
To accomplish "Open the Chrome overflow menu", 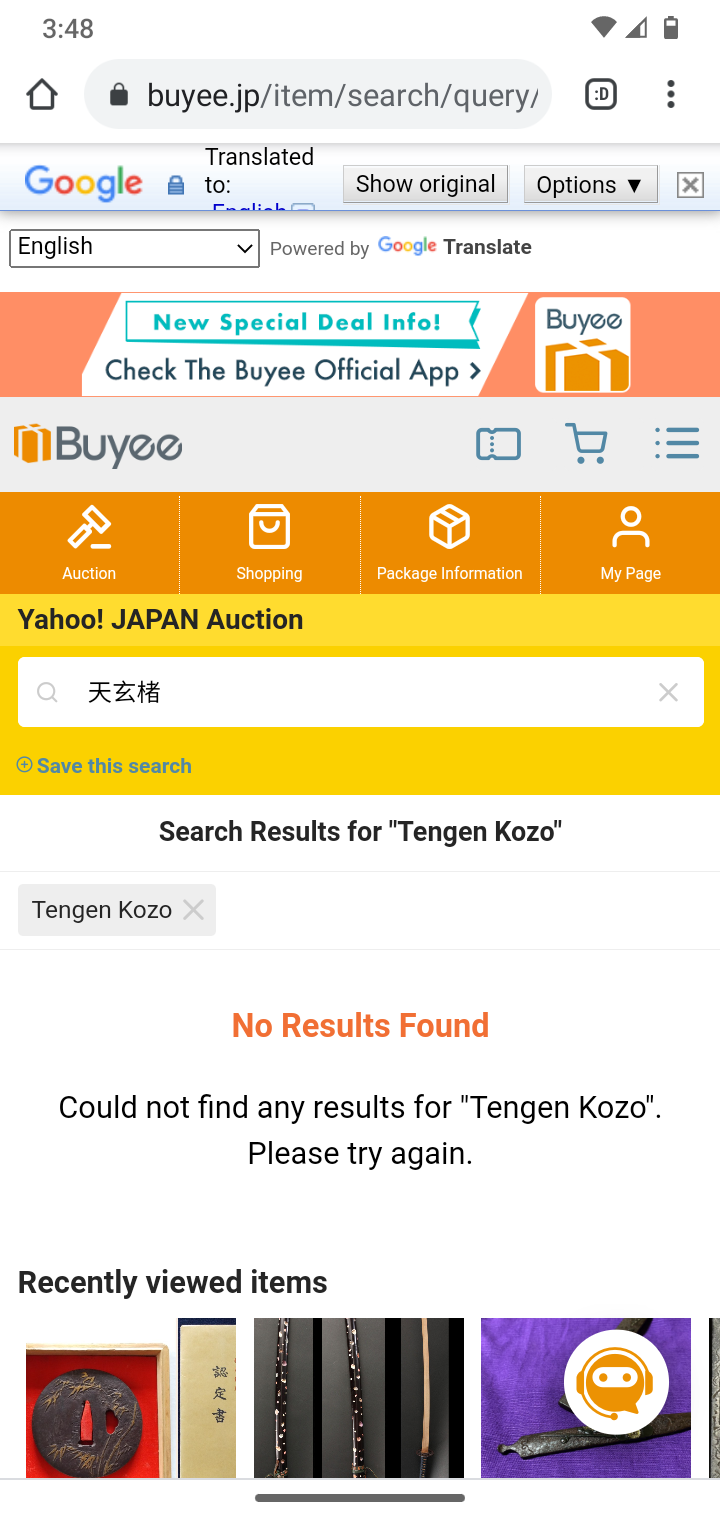I will point(670,95).
